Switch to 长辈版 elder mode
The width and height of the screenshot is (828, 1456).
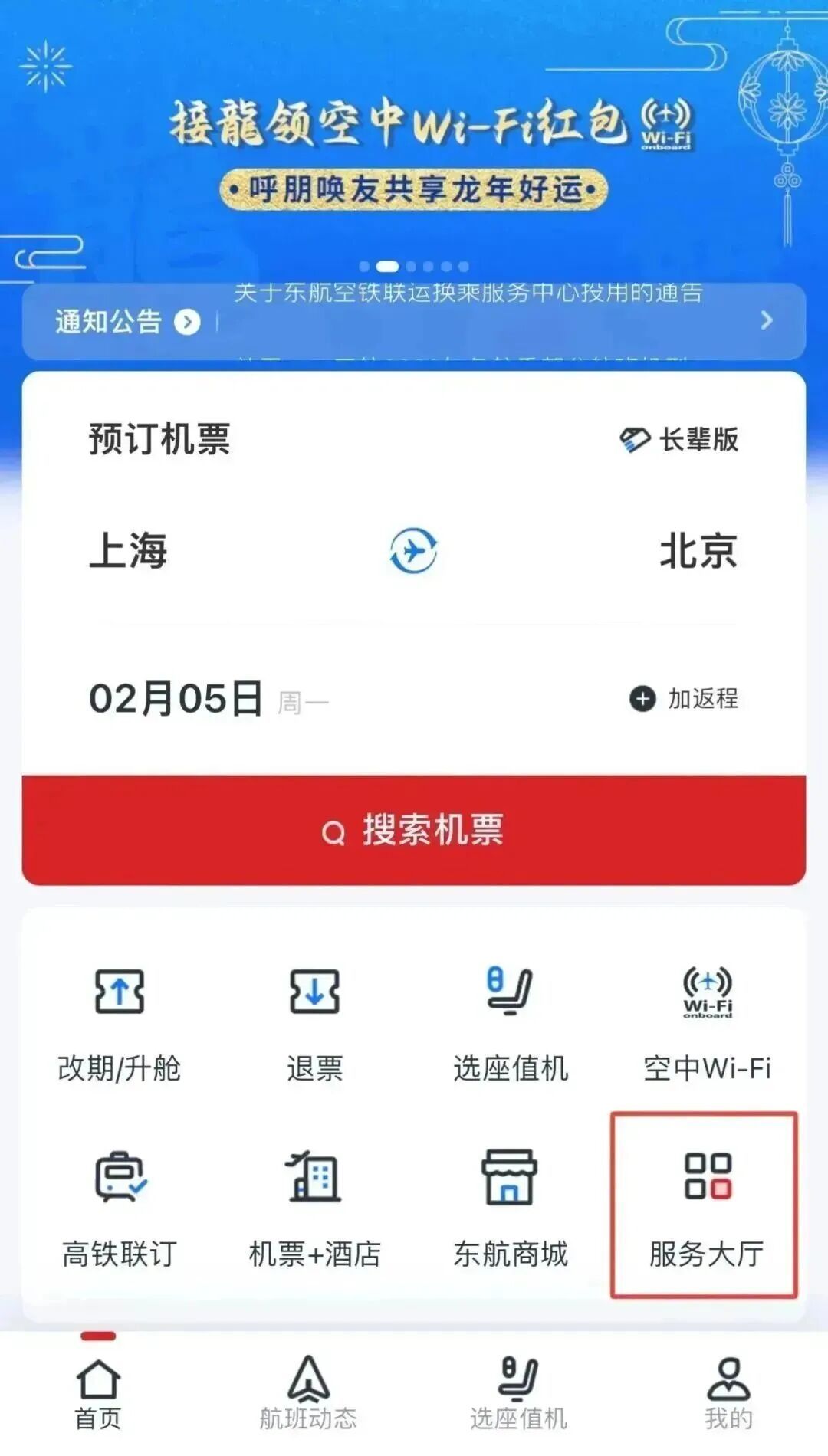pos(679,440)
